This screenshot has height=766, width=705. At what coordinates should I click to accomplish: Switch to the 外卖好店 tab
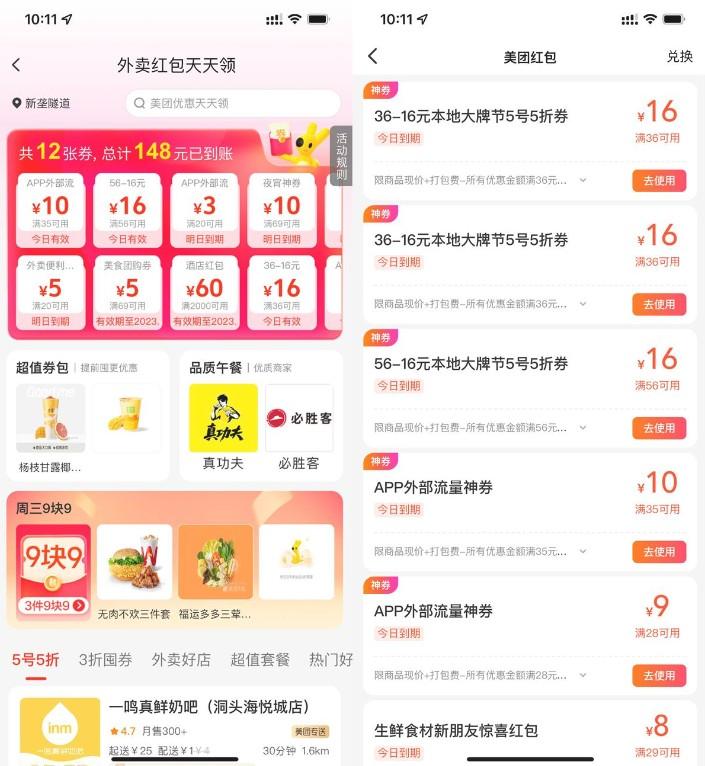coord(181,659)
